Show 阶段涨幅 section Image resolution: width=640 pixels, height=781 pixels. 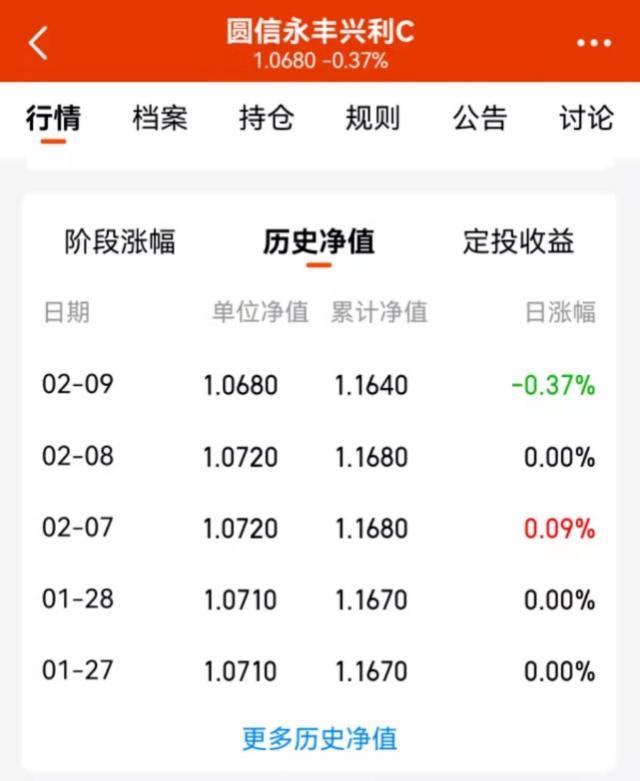(x=120, y=242)
